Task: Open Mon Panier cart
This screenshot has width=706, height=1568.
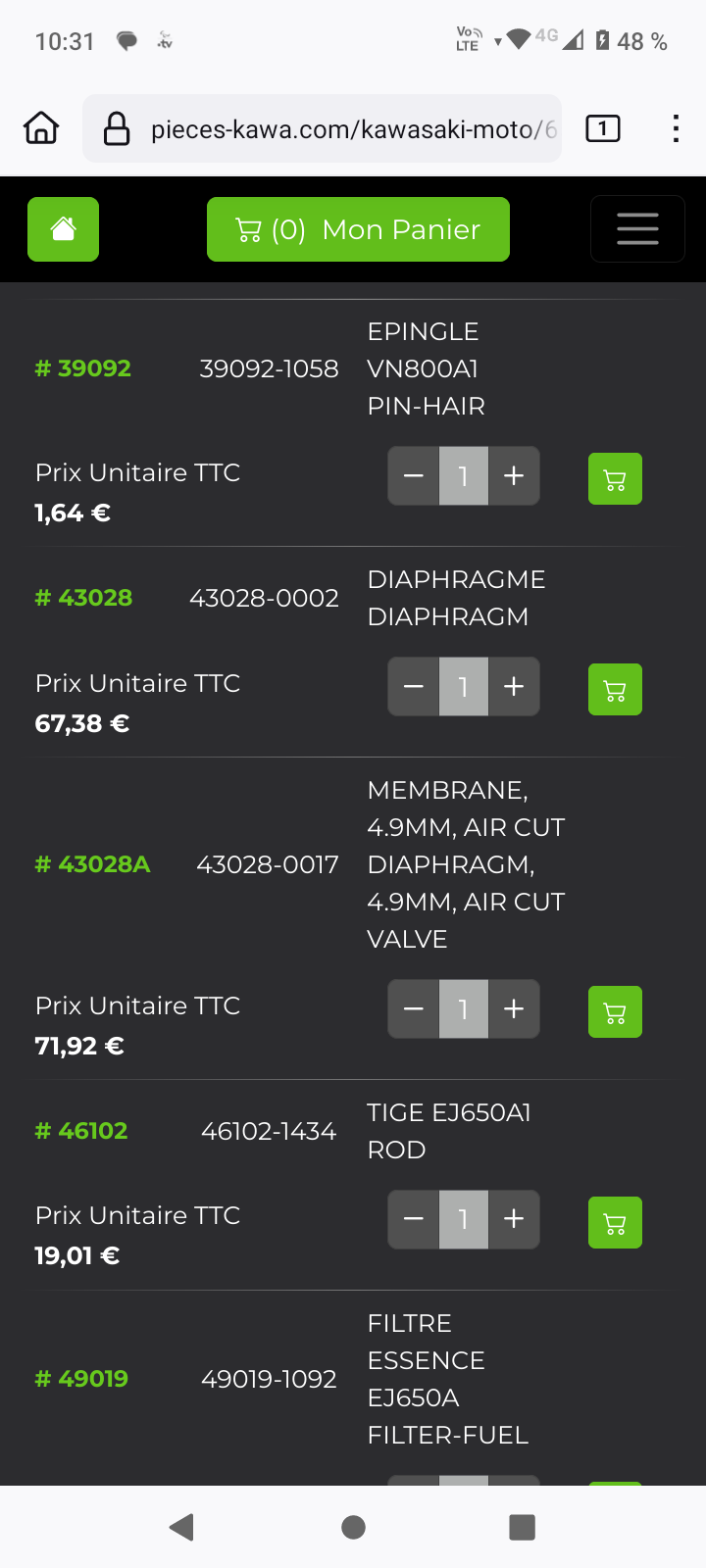Action: point(358,229)
